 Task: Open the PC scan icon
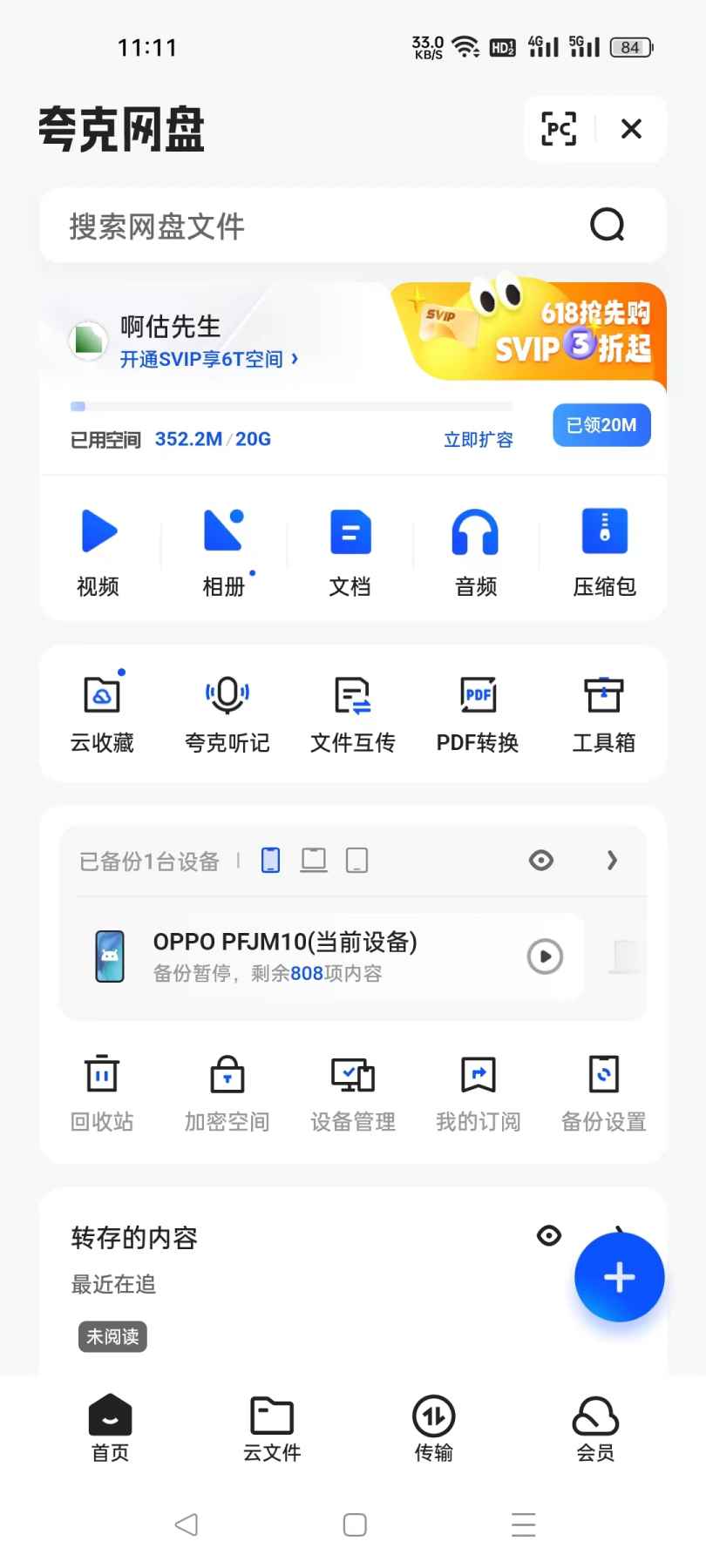pyautogui.click(x=559, y=129)
